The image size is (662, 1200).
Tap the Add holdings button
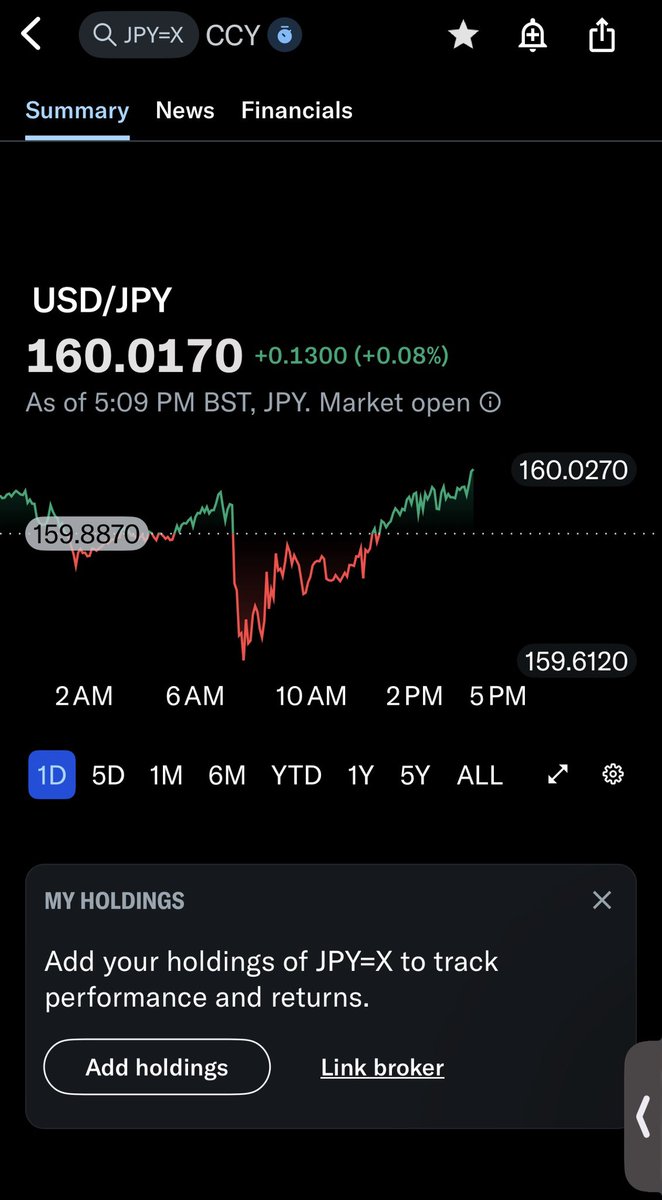point(157,1067)
